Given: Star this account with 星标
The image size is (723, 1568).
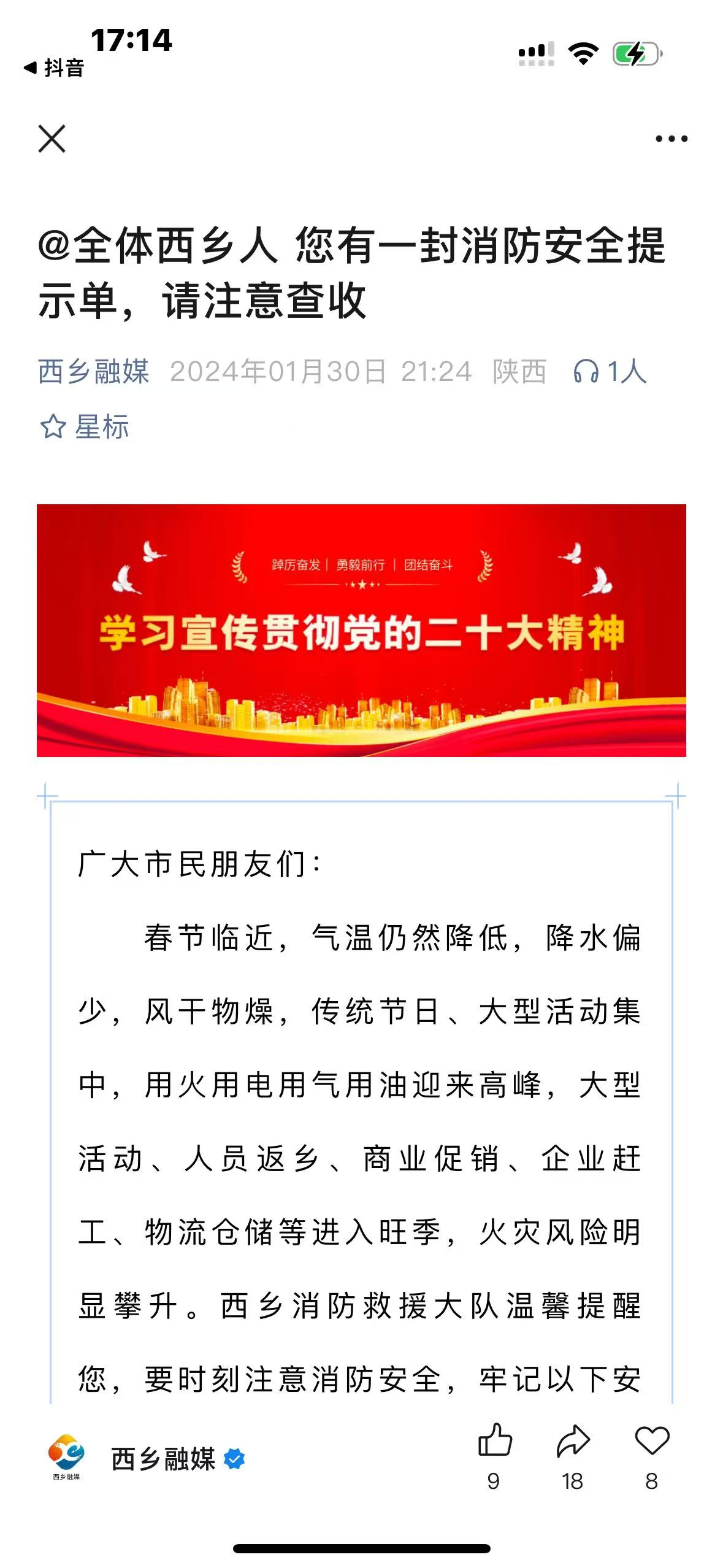Looking at the screenshot, I should [x=85, y=427].
